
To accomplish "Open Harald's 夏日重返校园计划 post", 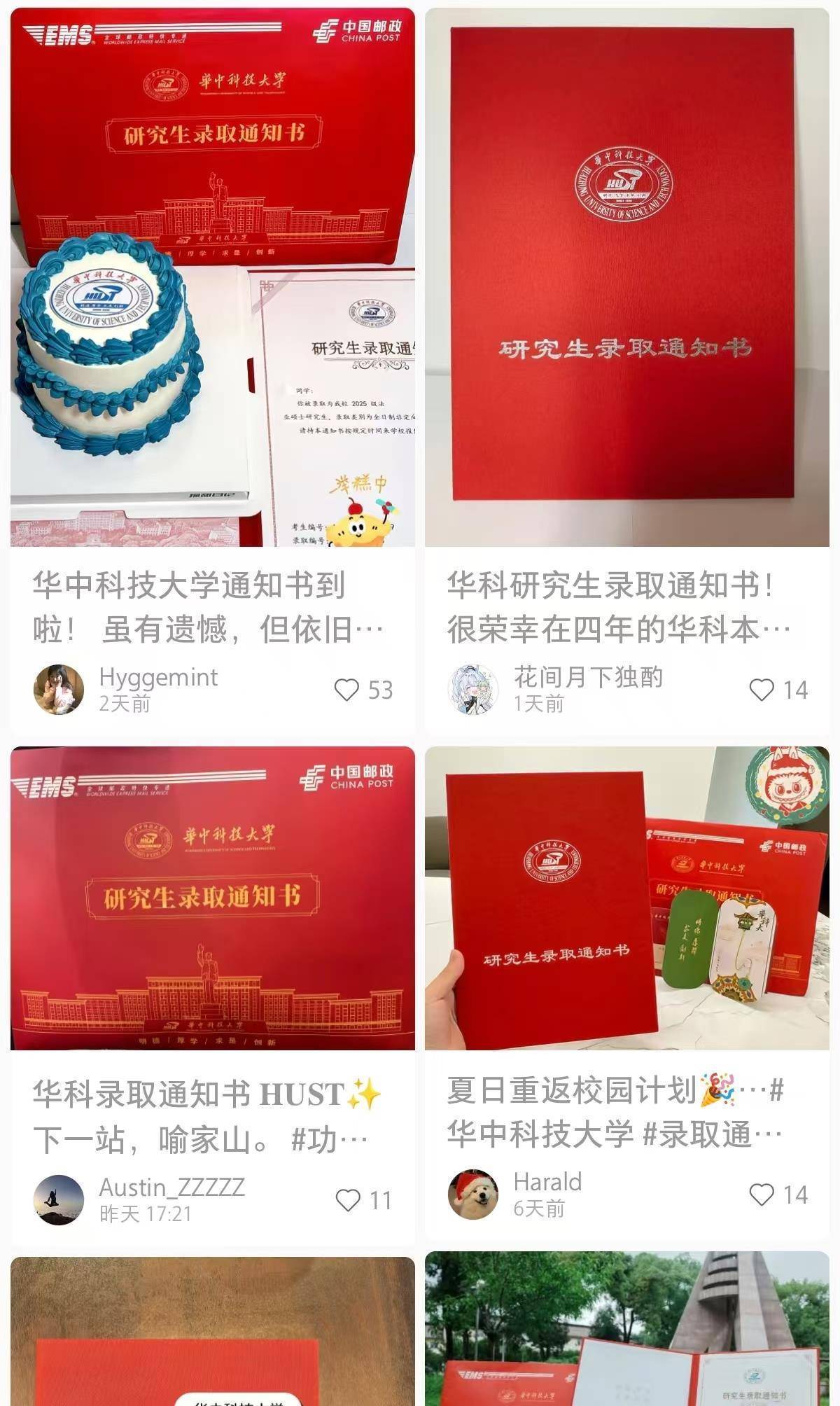I will 626,898.
